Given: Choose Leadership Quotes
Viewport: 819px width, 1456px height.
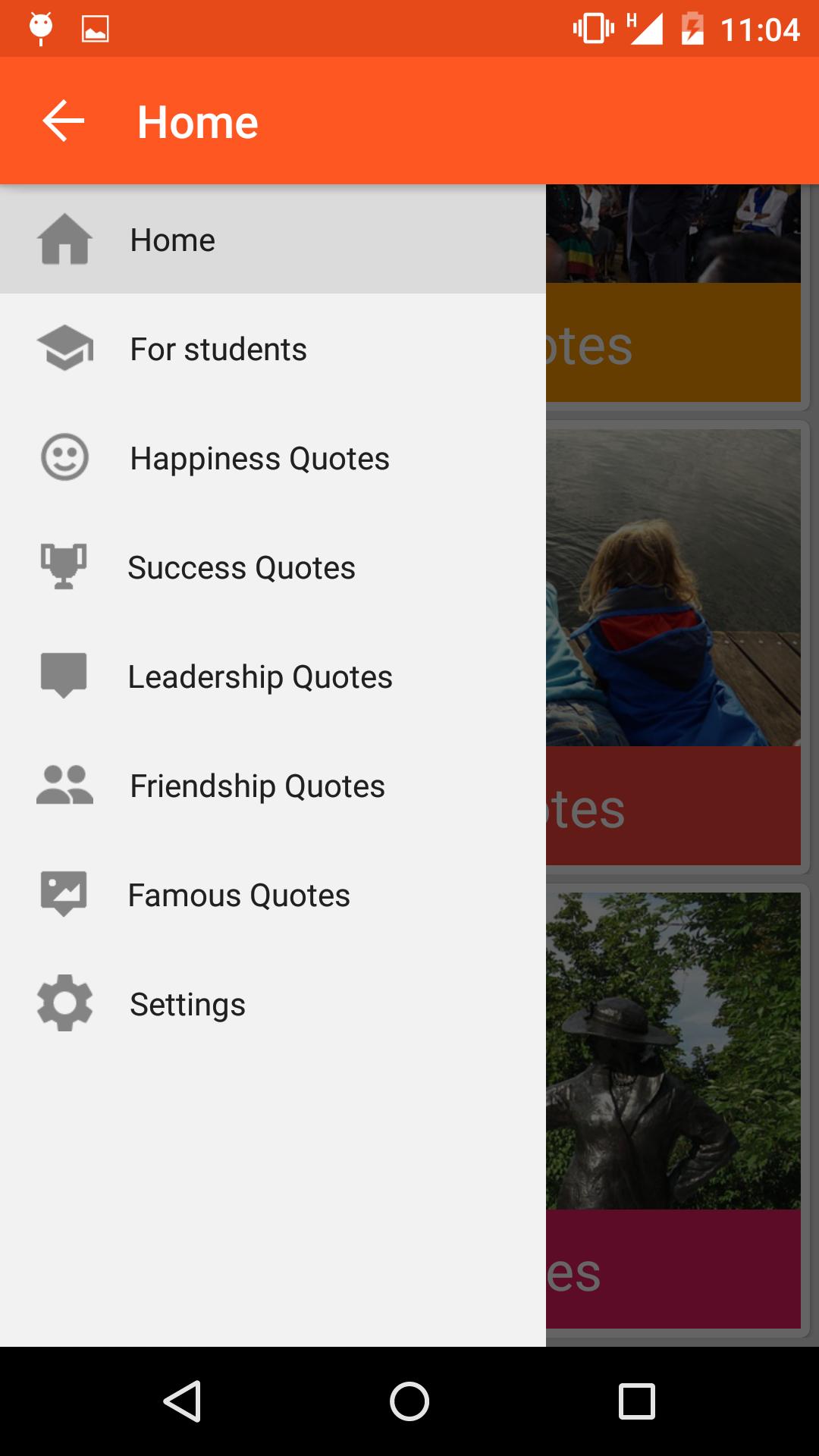Looking at the screenshot, I should [259, 677].
